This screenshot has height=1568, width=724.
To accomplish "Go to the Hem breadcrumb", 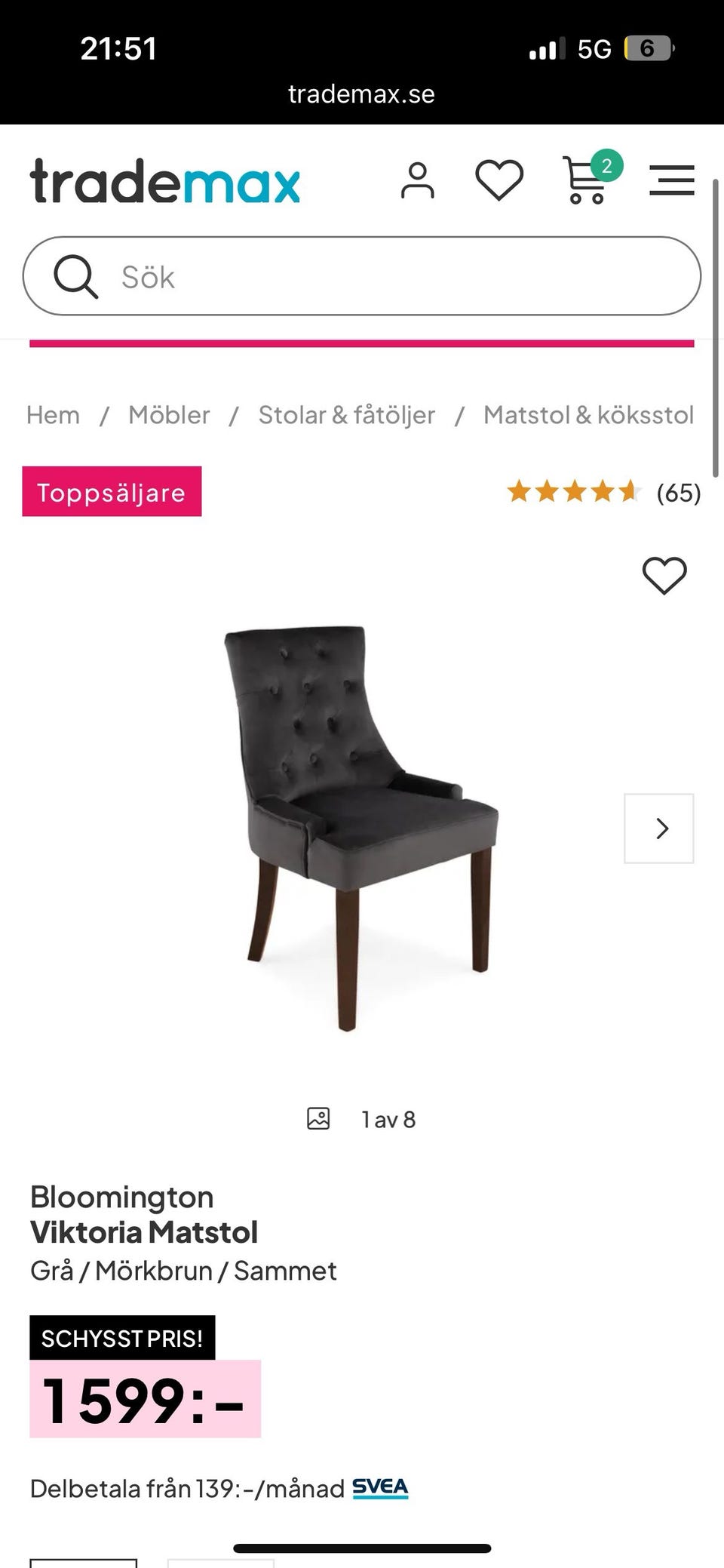I will [x=53, y=415].
